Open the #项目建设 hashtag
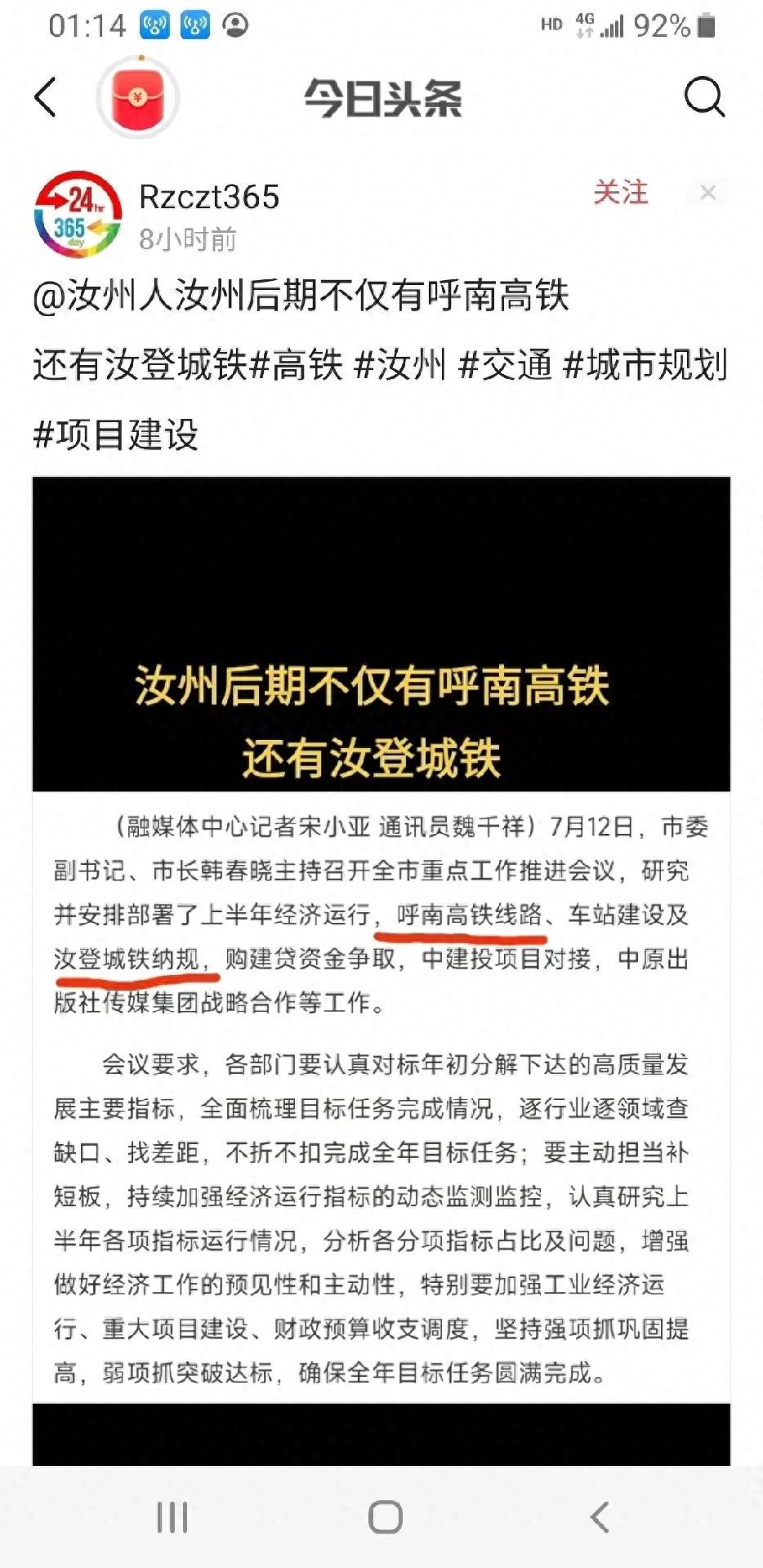Screen dimensions: 763x1568 [115, 434]
